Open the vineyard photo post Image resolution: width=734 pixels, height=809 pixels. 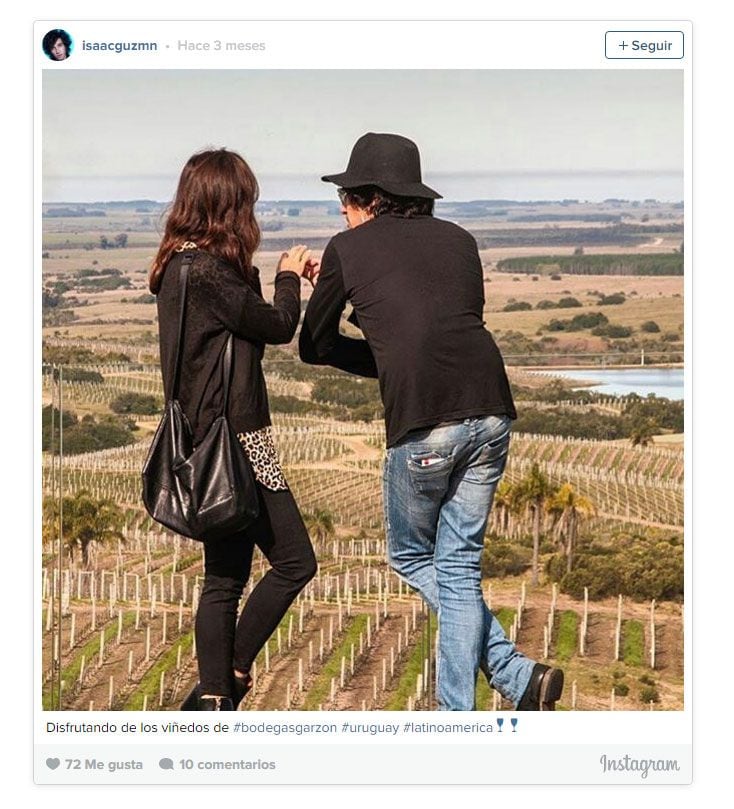363,390
